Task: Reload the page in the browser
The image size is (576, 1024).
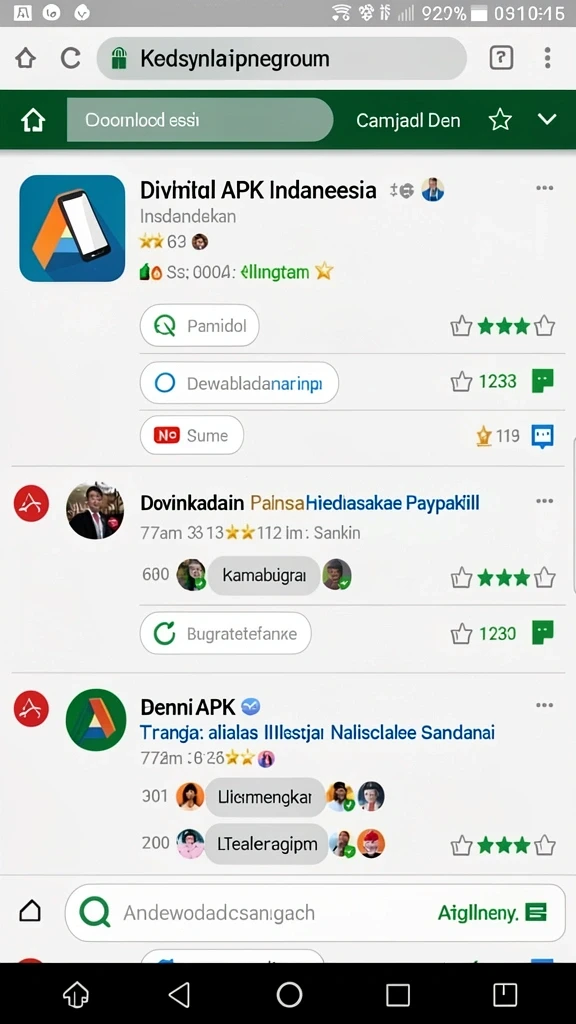Action: point(70,59)
